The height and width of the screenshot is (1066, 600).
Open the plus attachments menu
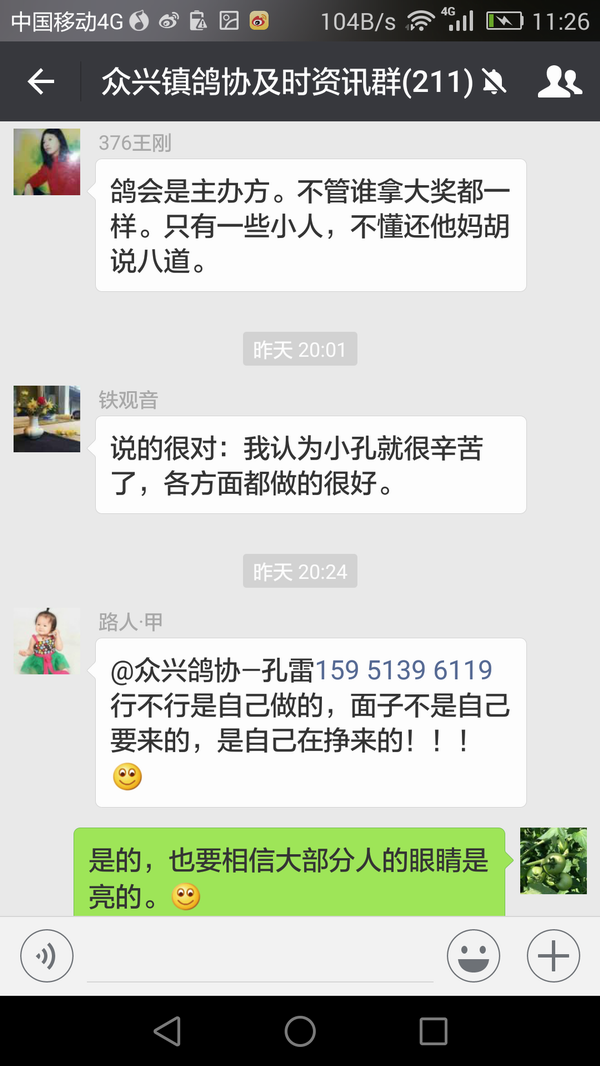(553, 956)
